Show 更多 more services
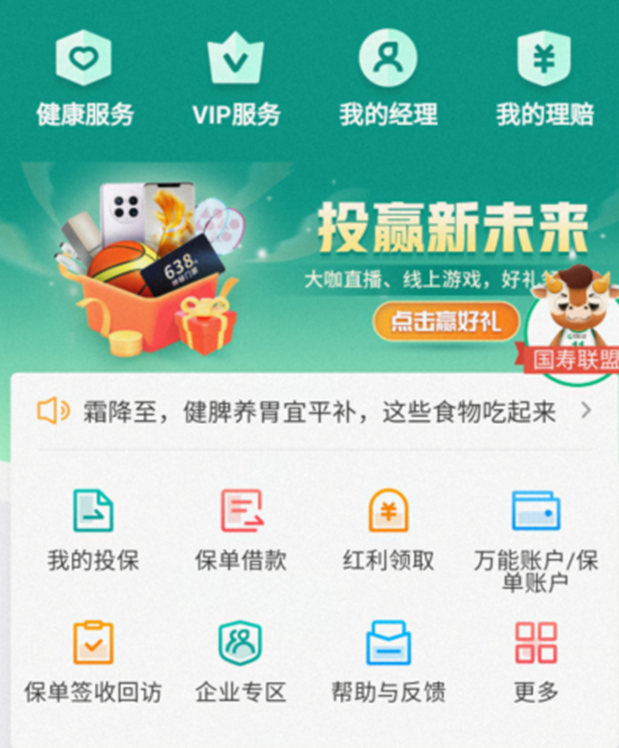 tap(535, 660)
